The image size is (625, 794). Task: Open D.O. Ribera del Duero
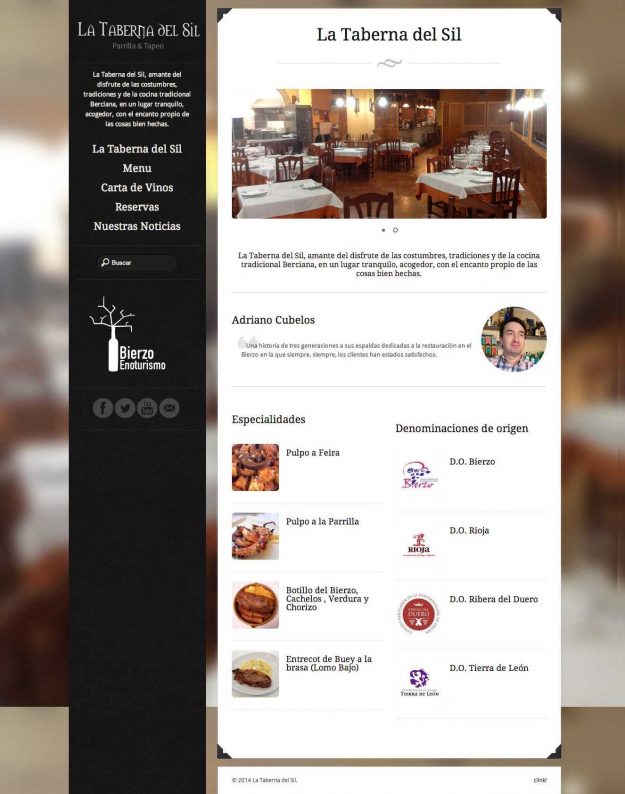pos(493,600)
